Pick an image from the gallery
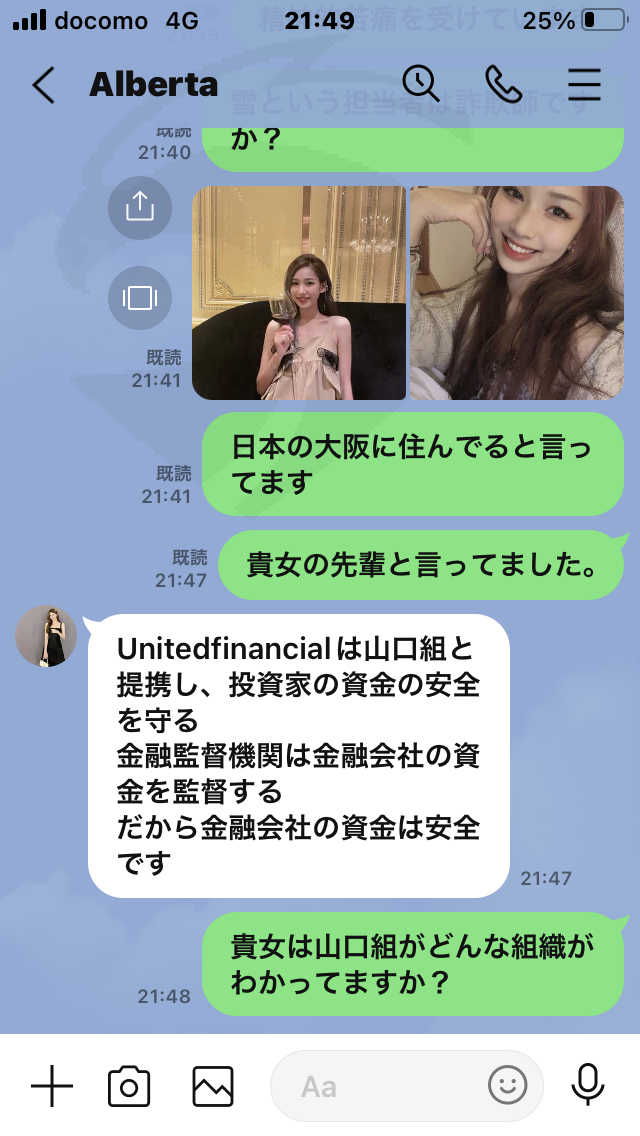640x1136 pixels. click(213, 1087)
